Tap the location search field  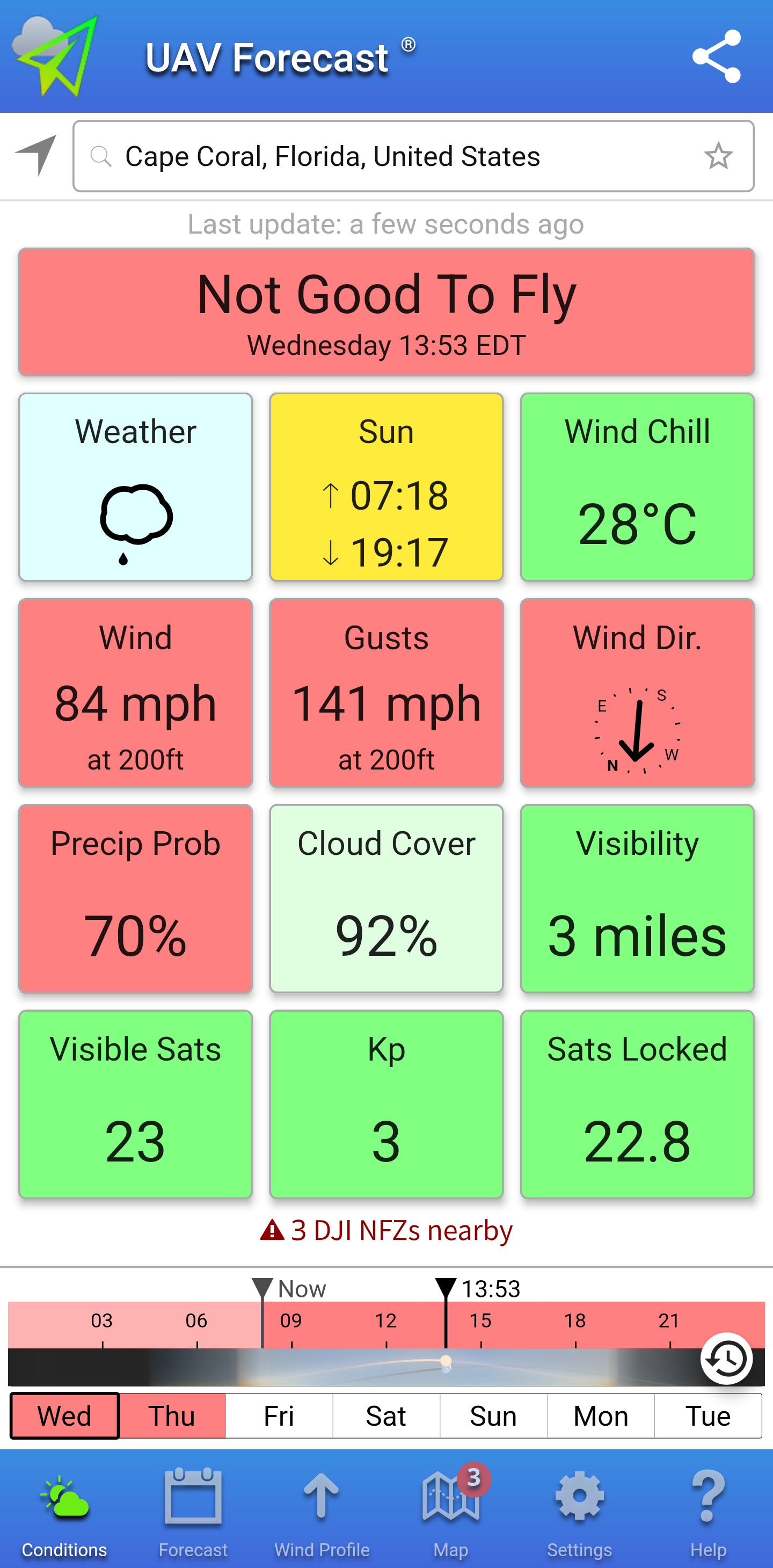390,156
